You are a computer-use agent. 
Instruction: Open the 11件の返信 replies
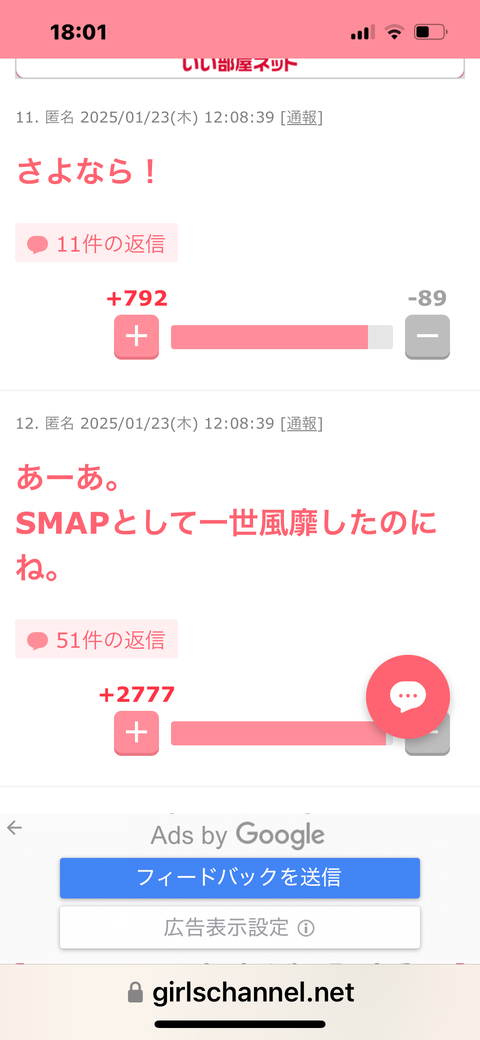96,243
